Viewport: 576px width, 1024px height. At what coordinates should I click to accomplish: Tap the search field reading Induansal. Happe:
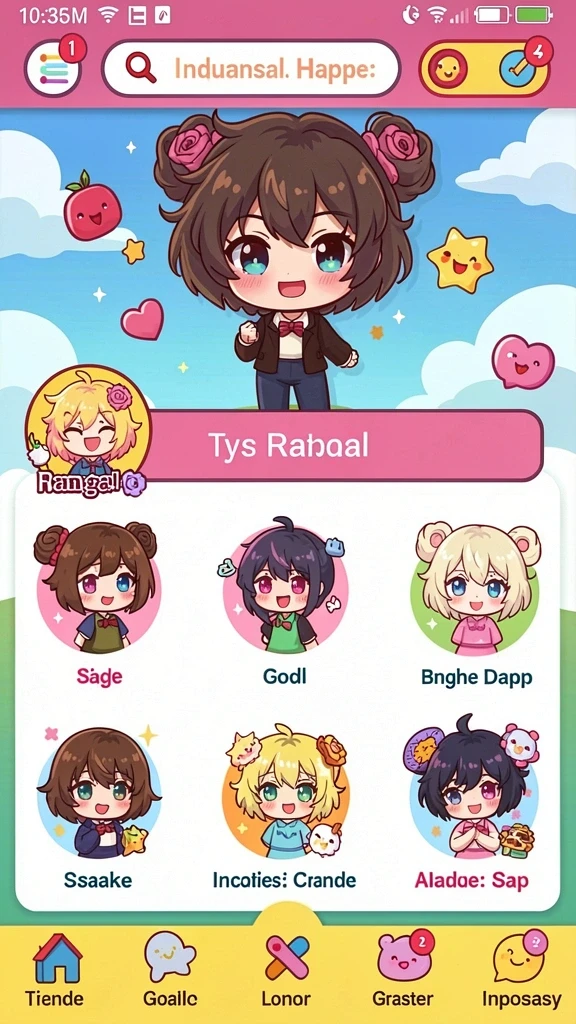click(251, 68)
